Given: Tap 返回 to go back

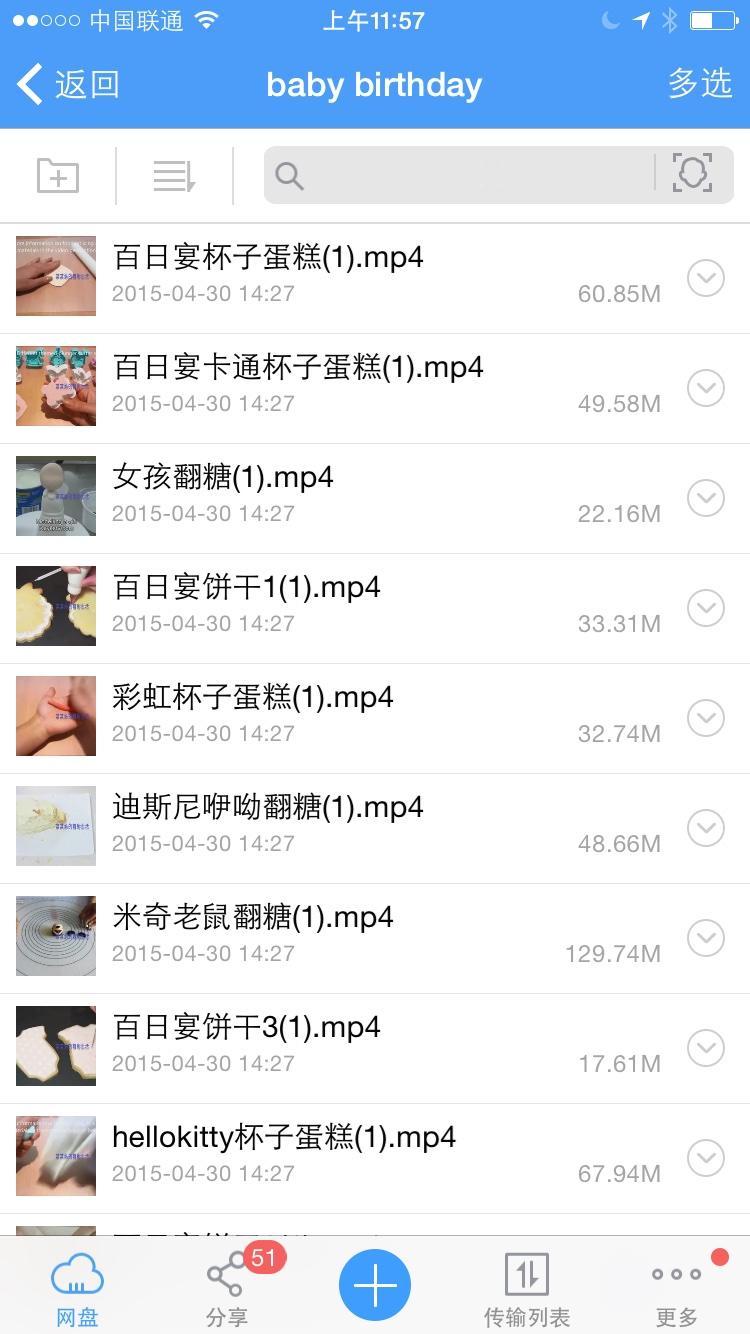Looking at the screenshot, I should 65,84.
